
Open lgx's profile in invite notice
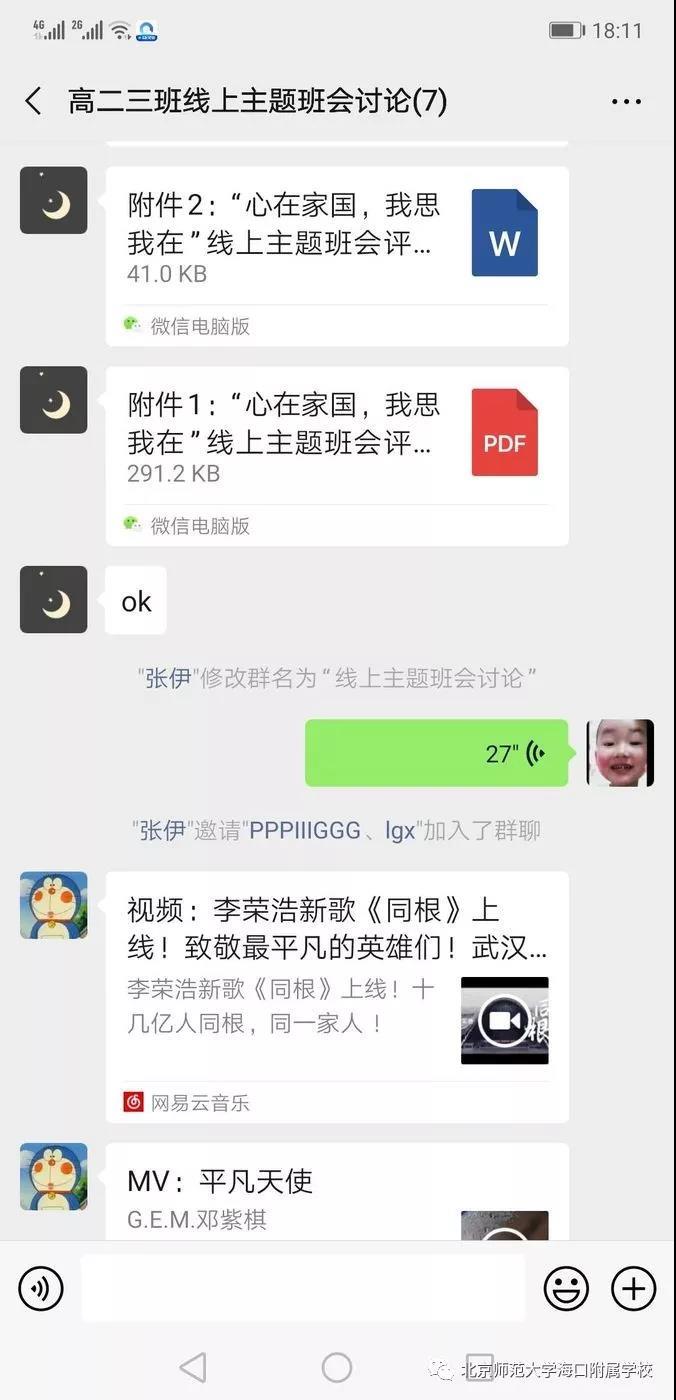[400, 831]
